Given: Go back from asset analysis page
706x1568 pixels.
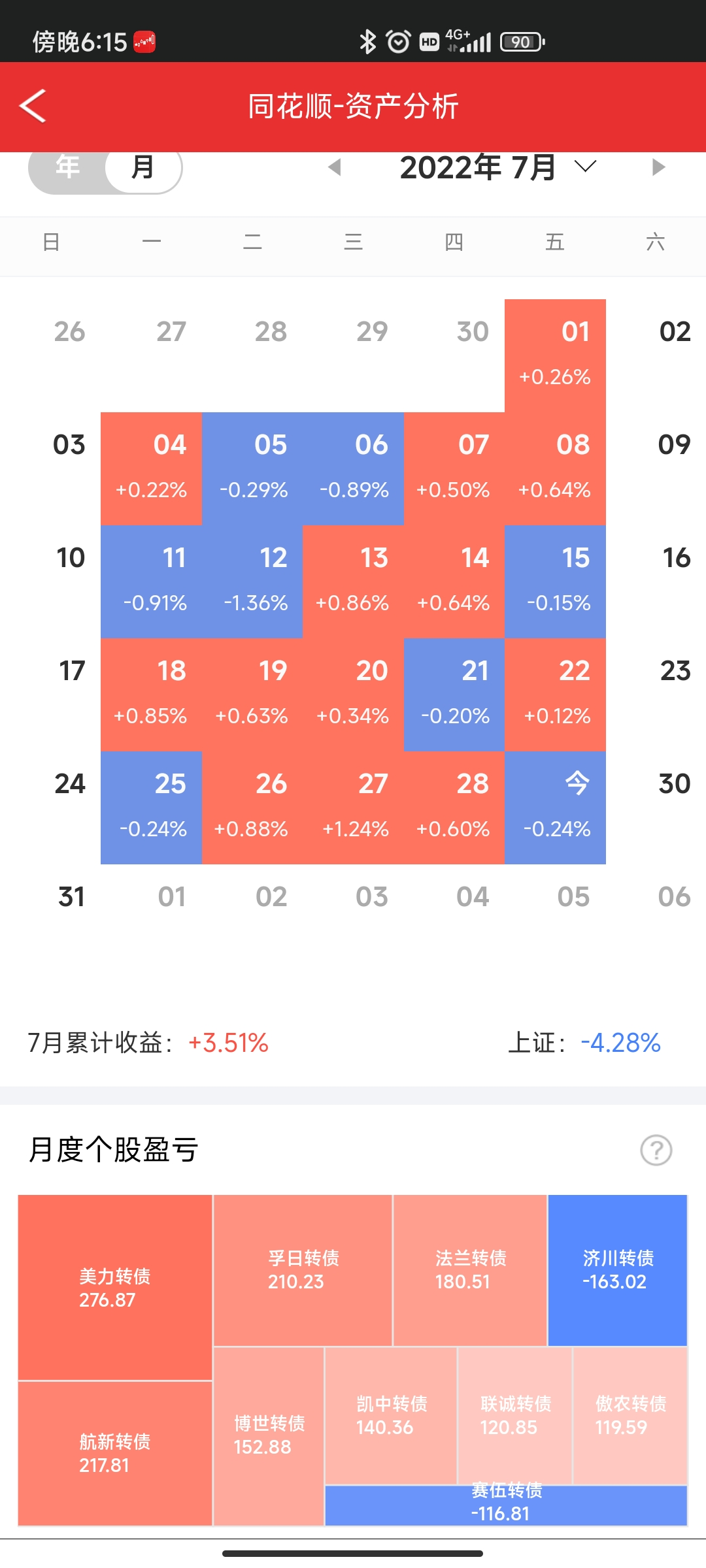Looking at the screenshot, I should pos(33,106).
